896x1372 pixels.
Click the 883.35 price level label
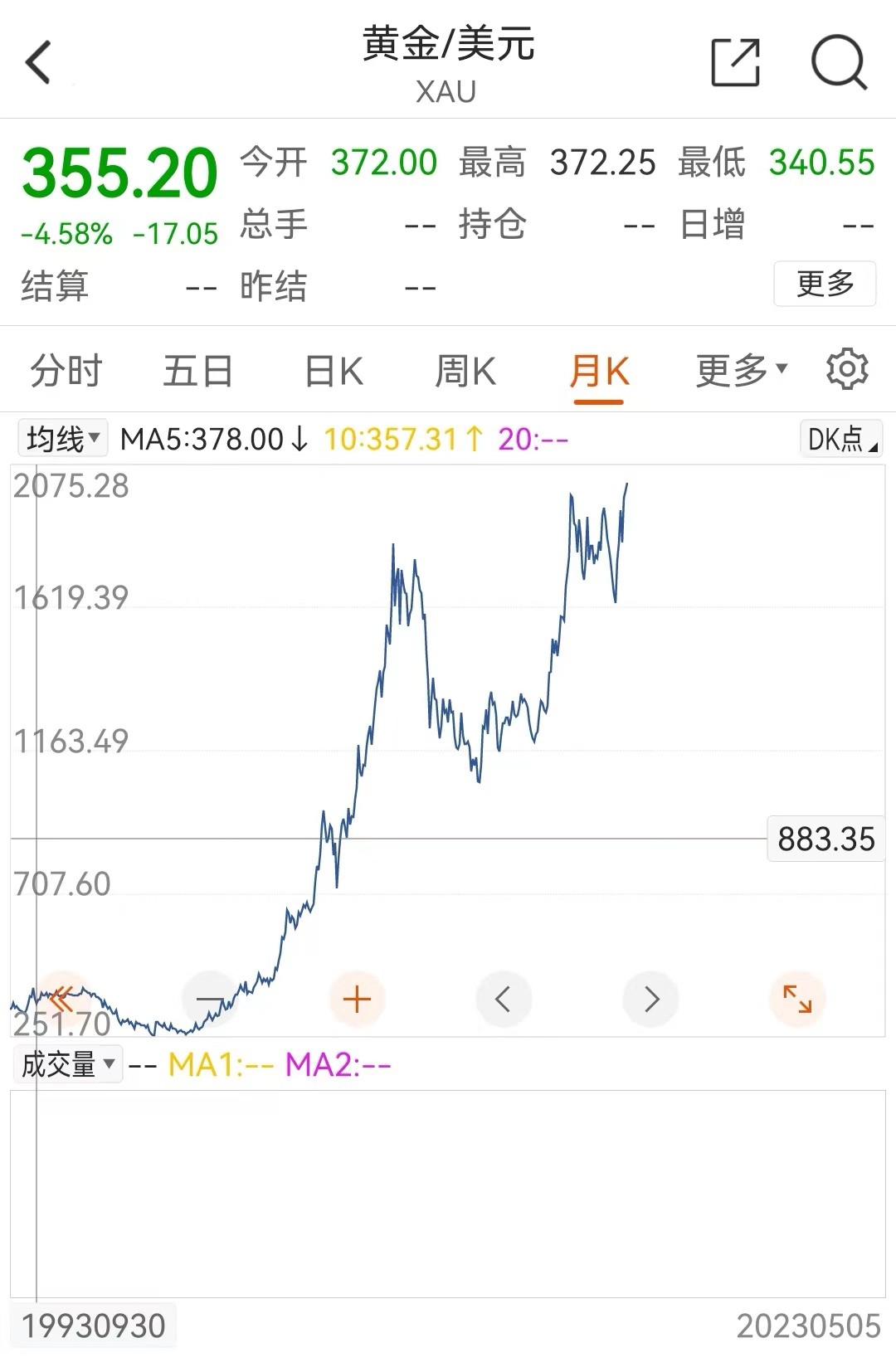825,839
